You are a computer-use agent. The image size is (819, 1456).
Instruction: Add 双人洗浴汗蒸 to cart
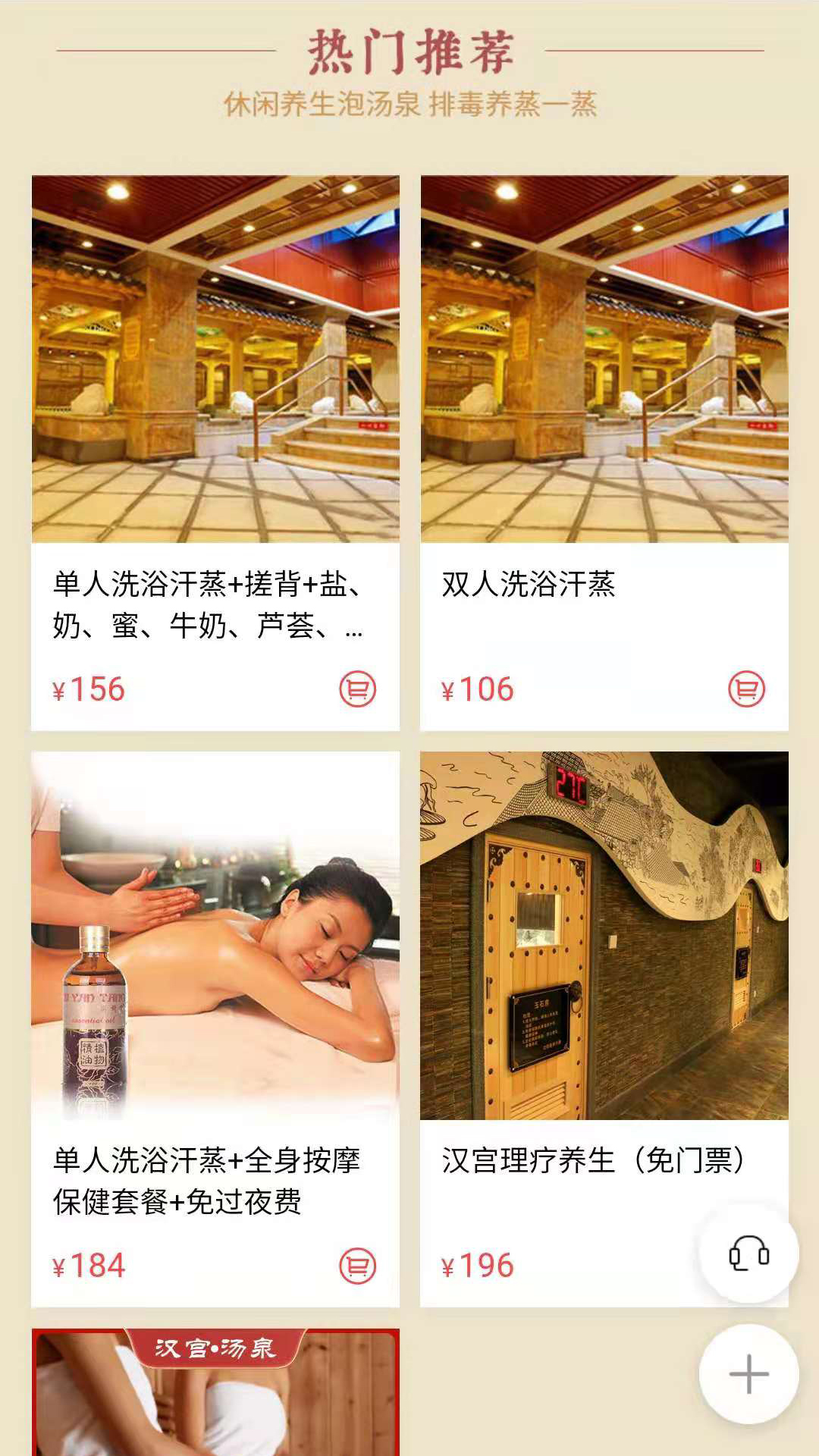(x=746, y=689)
